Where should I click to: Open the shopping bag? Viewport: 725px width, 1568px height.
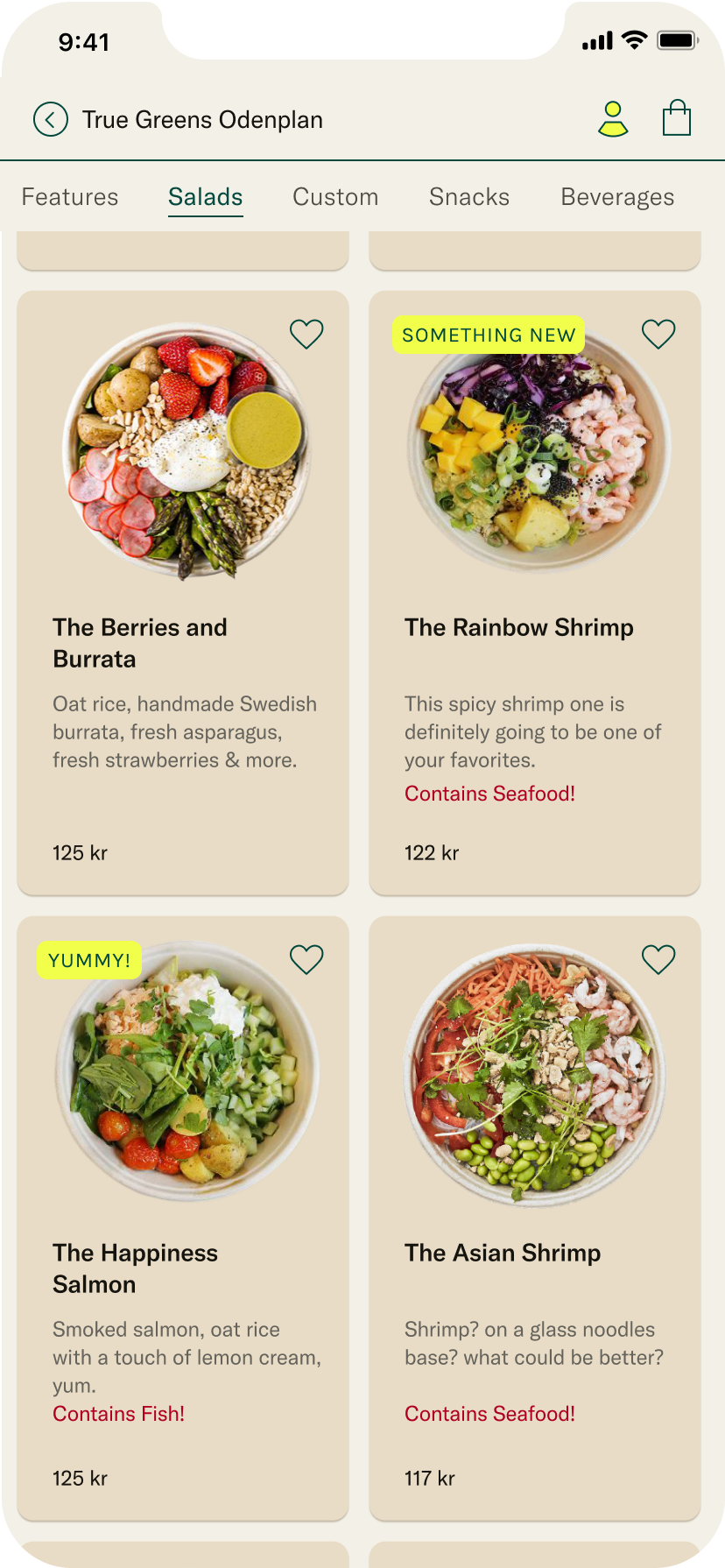(677, 118)
